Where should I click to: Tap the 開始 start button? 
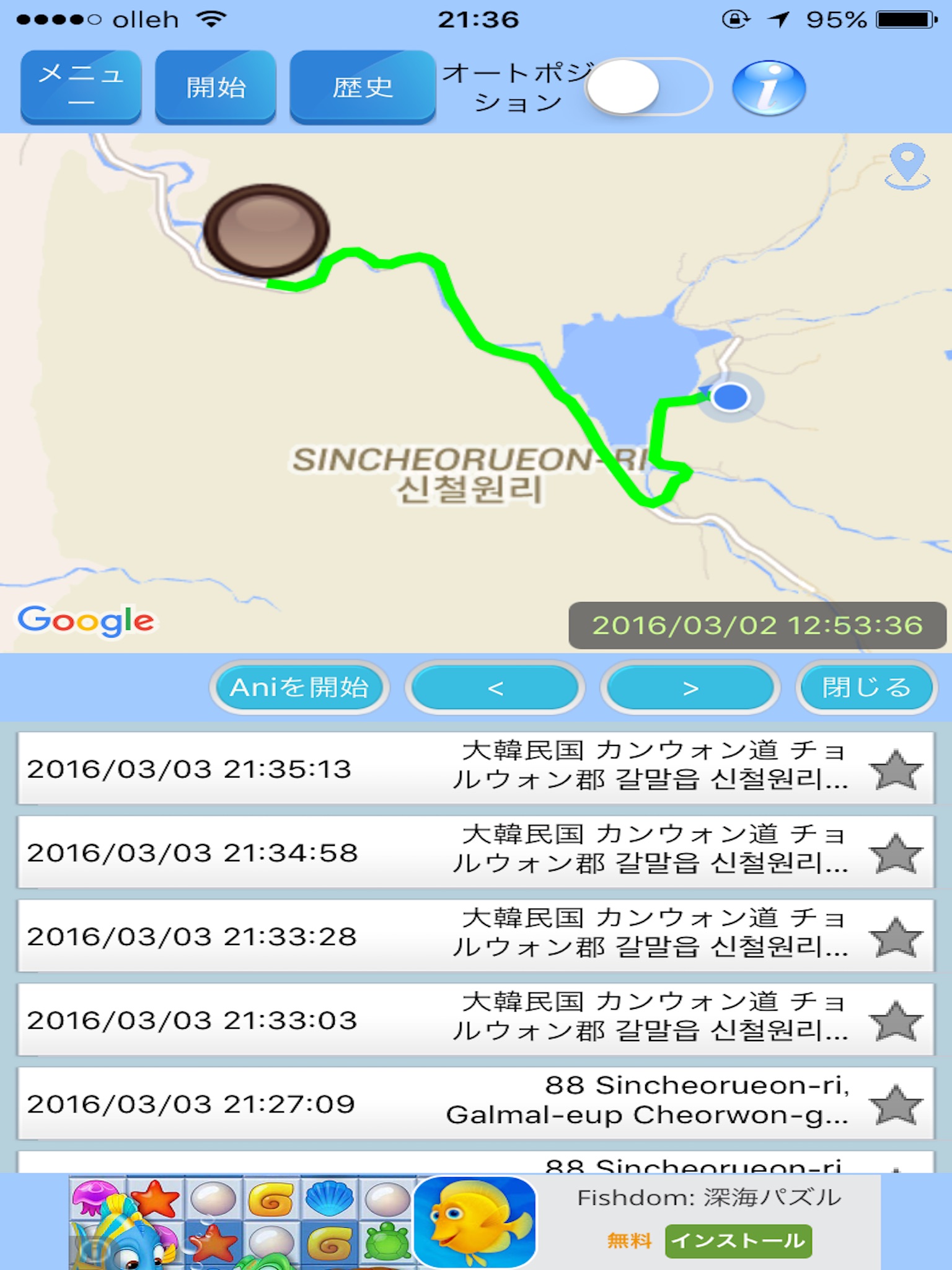[x=215, y=87]
